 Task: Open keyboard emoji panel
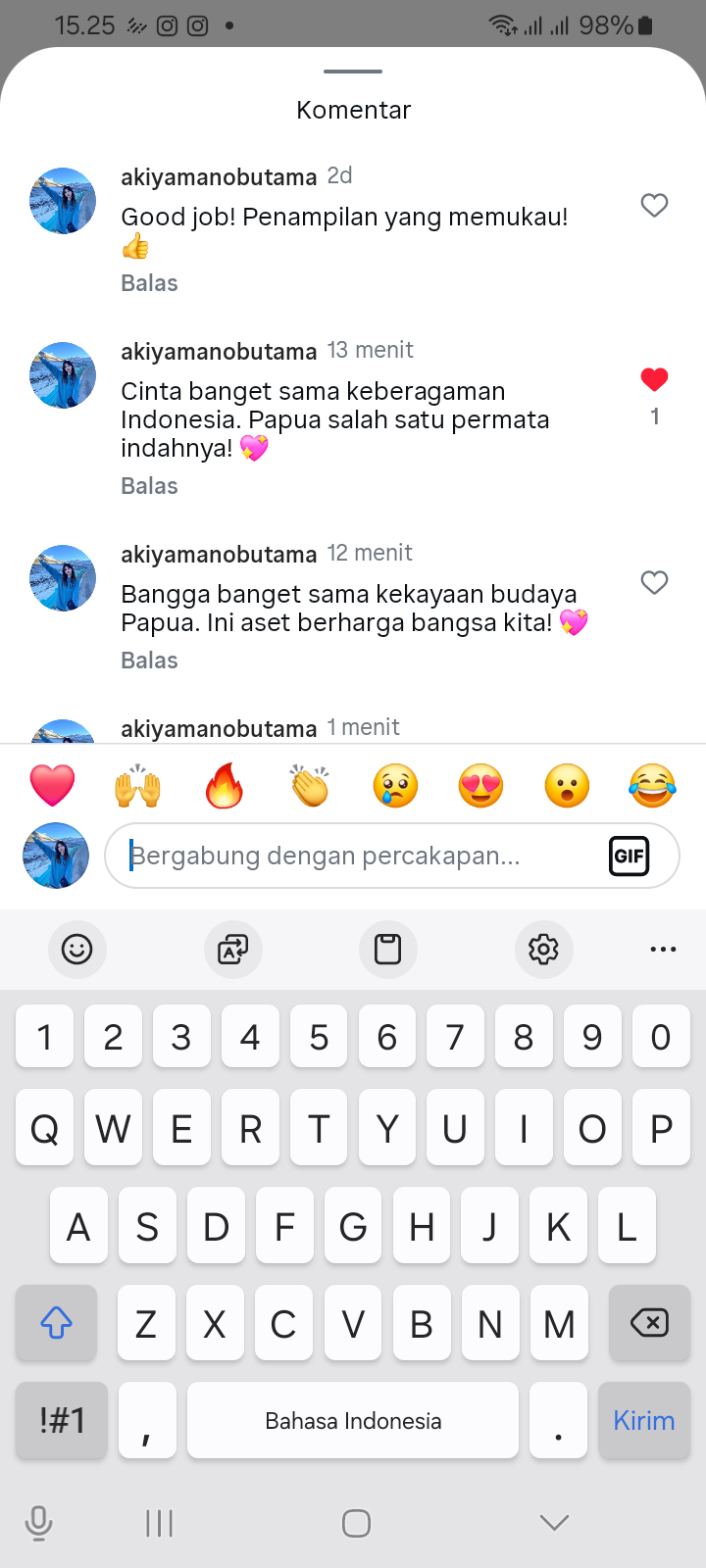[76, 949]
